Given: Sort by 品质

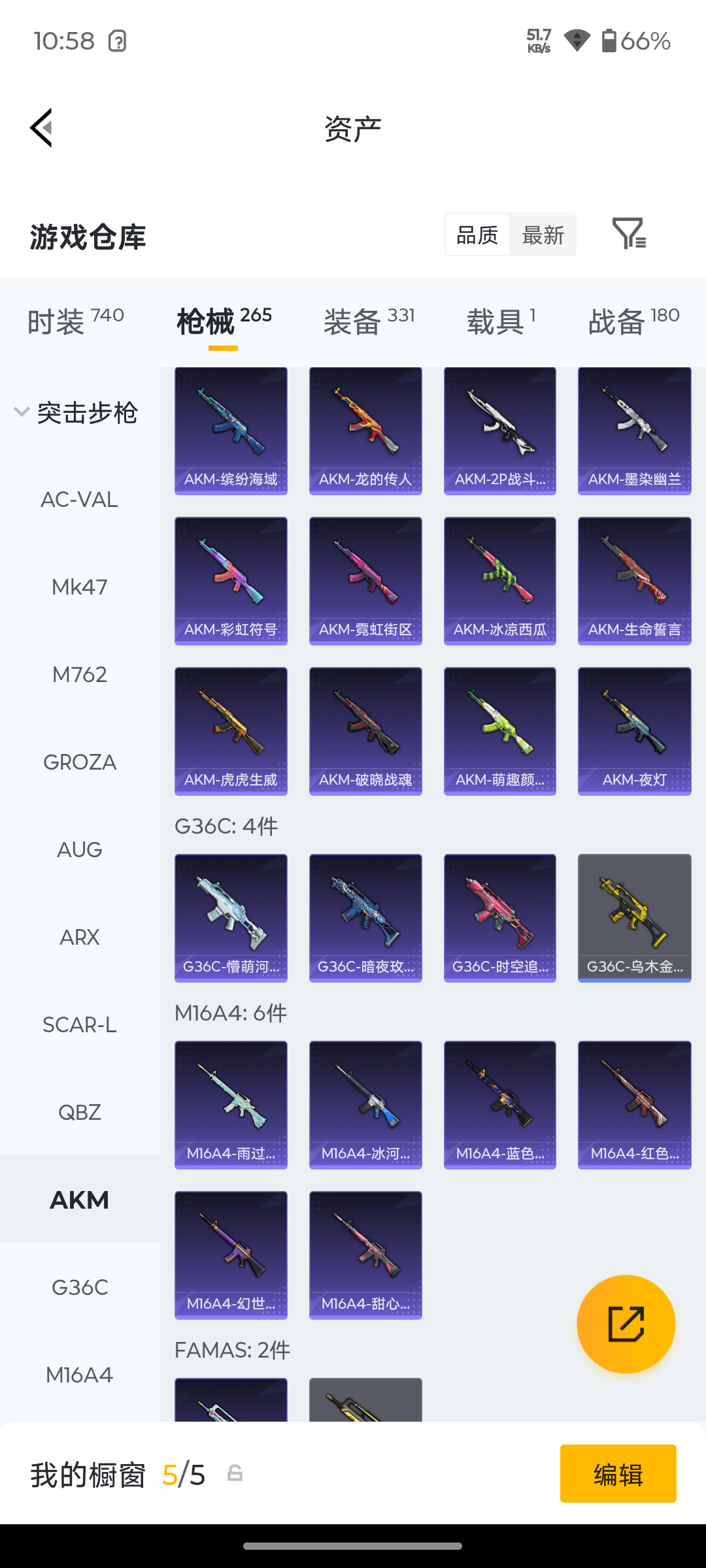Looking at the screenshot, I should click(477, 235).
